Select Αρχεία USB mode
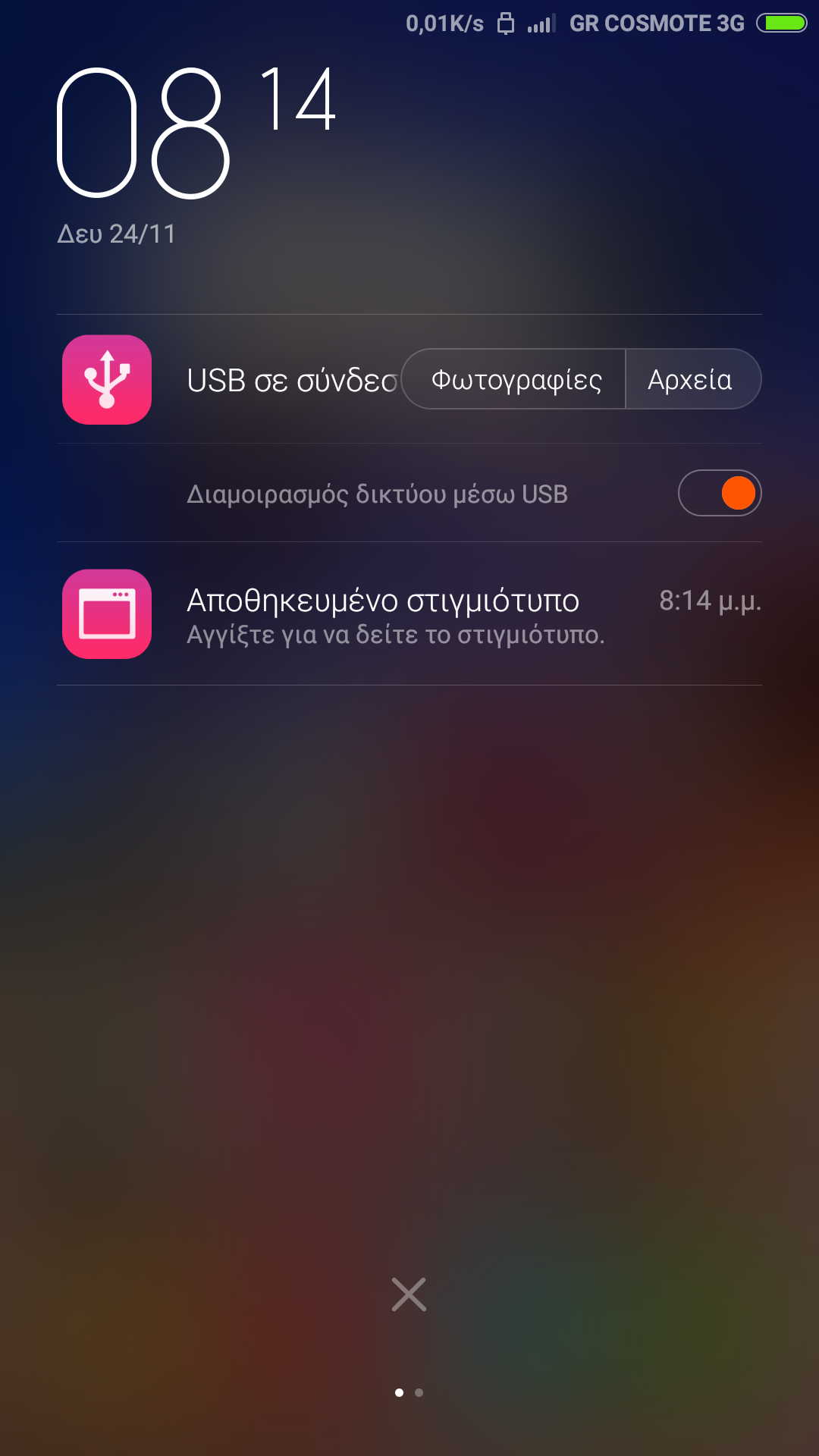This screenshot has height=1456, width=819. click(691, 379)
